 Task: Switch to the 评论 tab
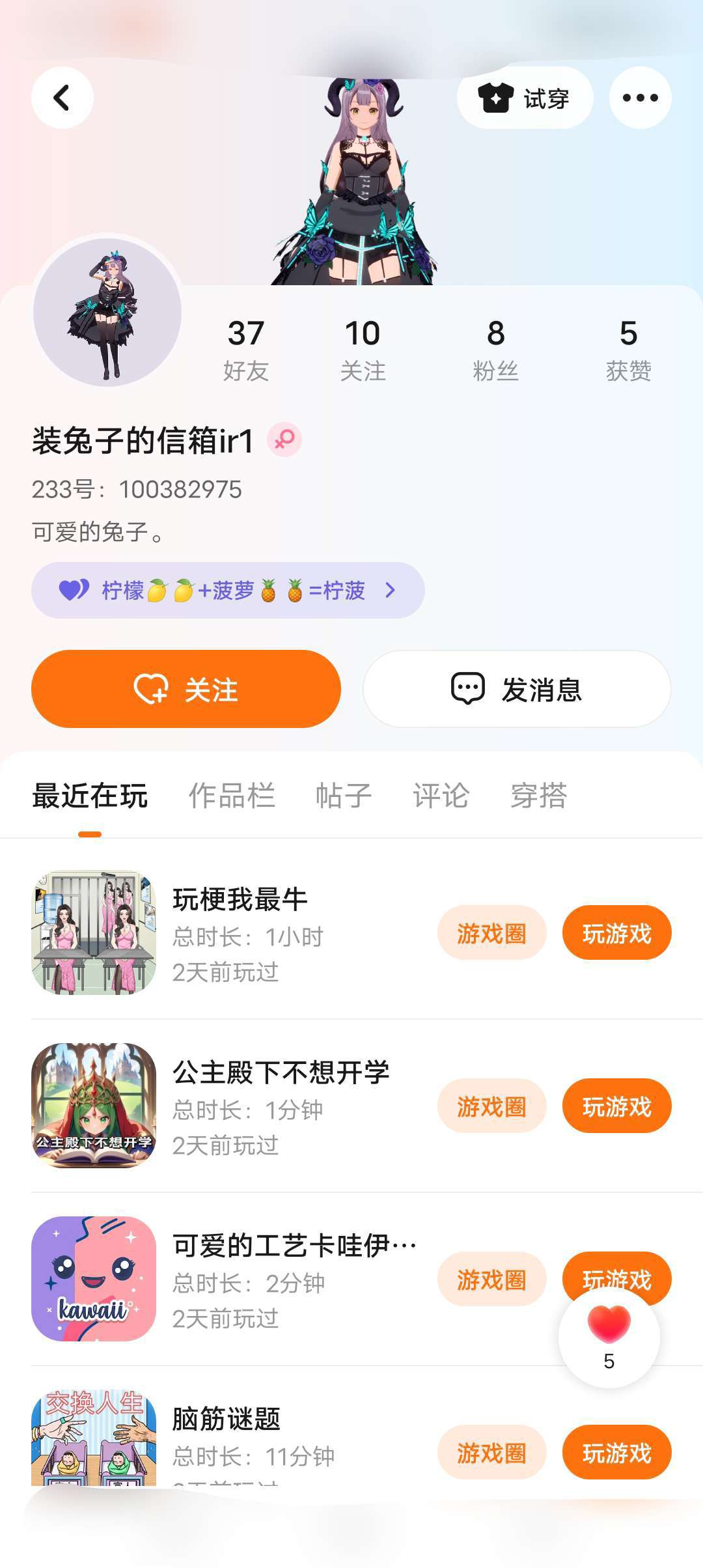[441, 796]
